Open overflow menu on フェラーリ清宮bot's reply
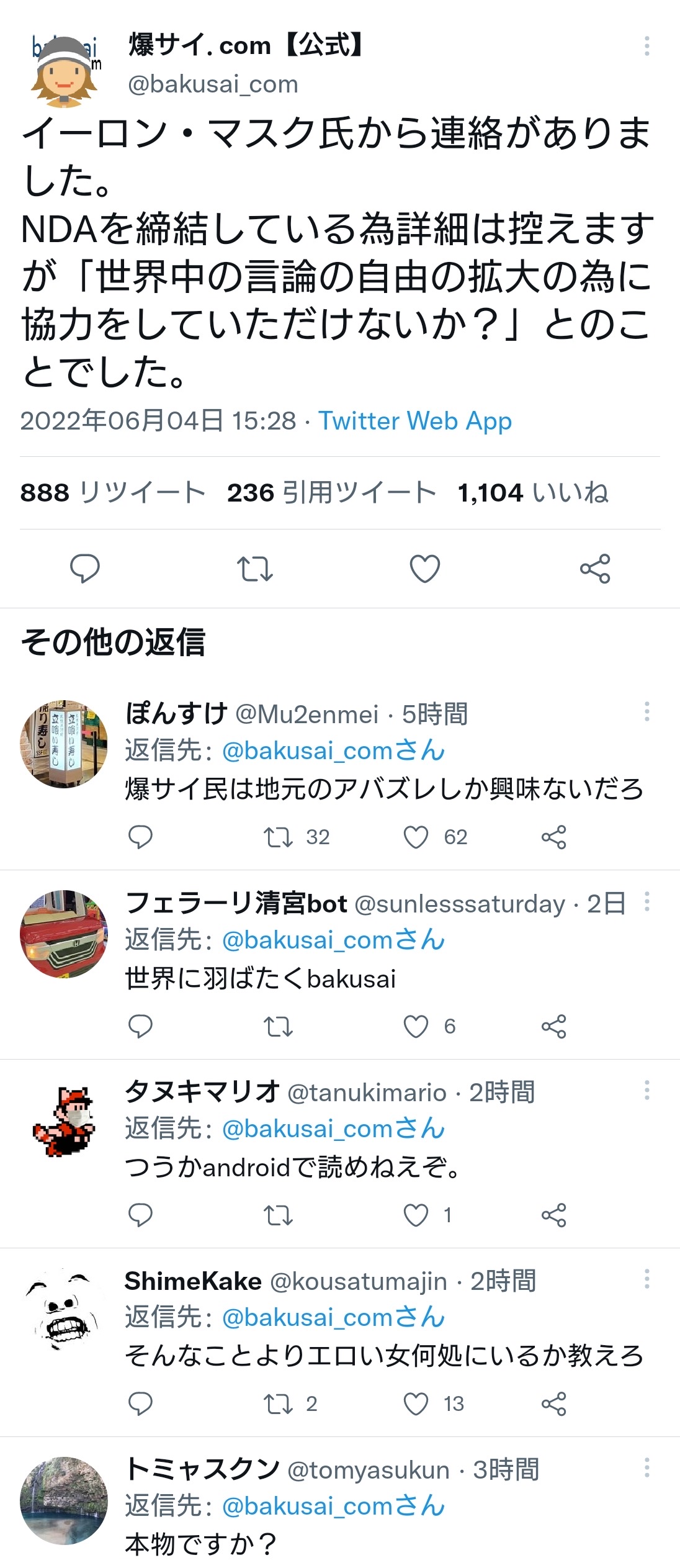The height and width of the screenshot is (1568, 680). tap(646, 901)
